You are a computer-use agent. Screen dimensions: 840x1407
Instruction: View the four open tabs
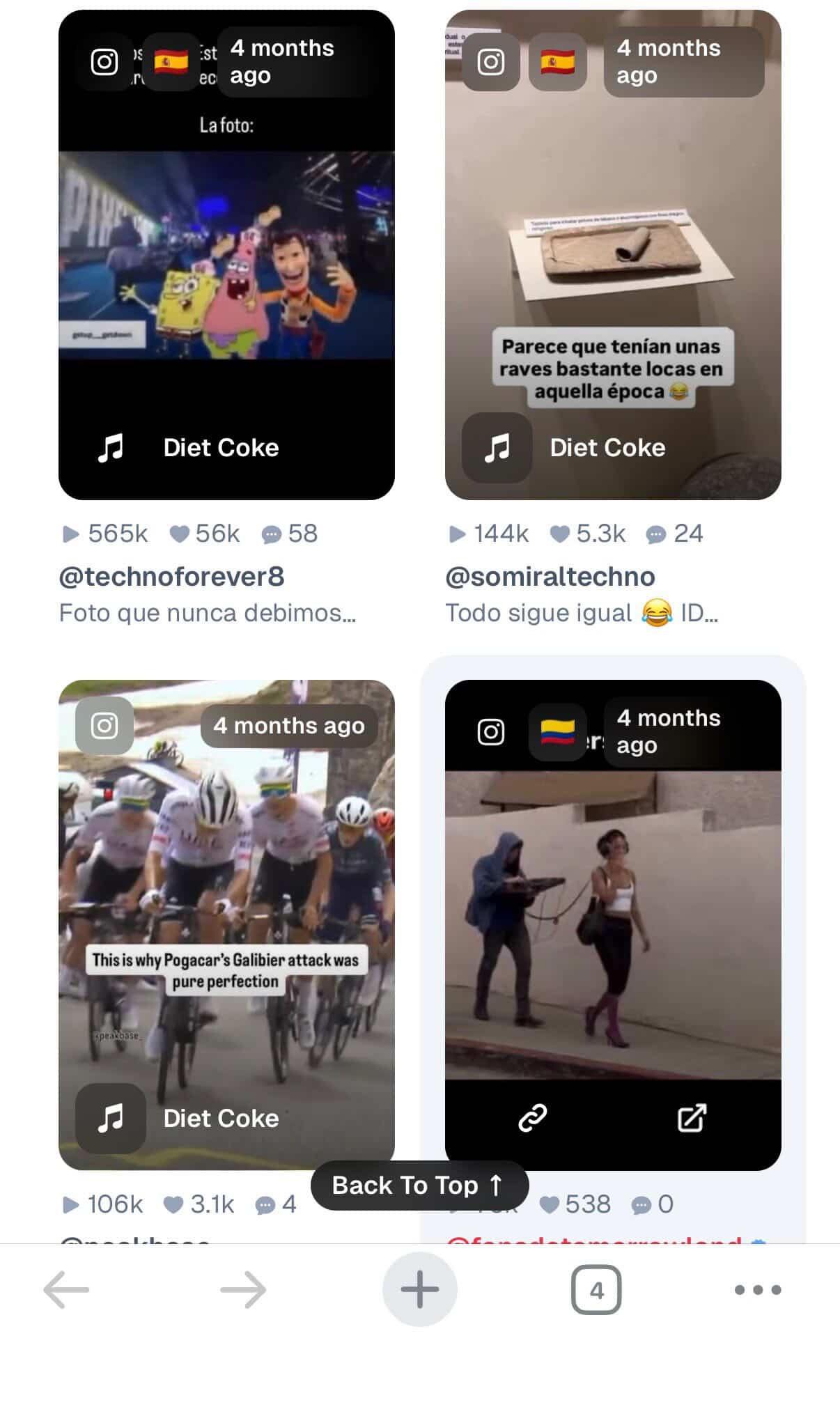coord(596,1289)
